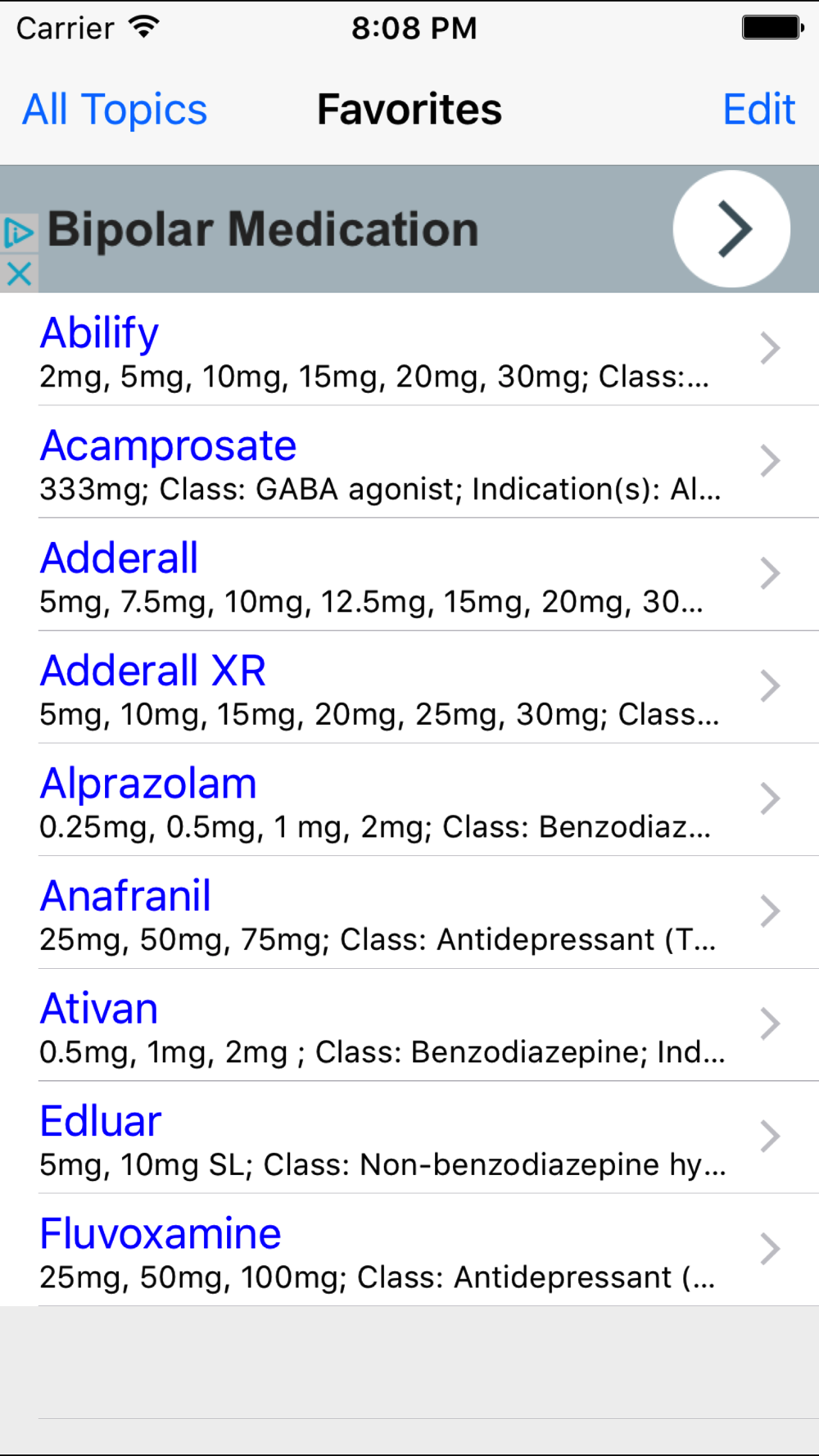Go back to All Topics
The image size is (819, 1456).
pos(115,110)
